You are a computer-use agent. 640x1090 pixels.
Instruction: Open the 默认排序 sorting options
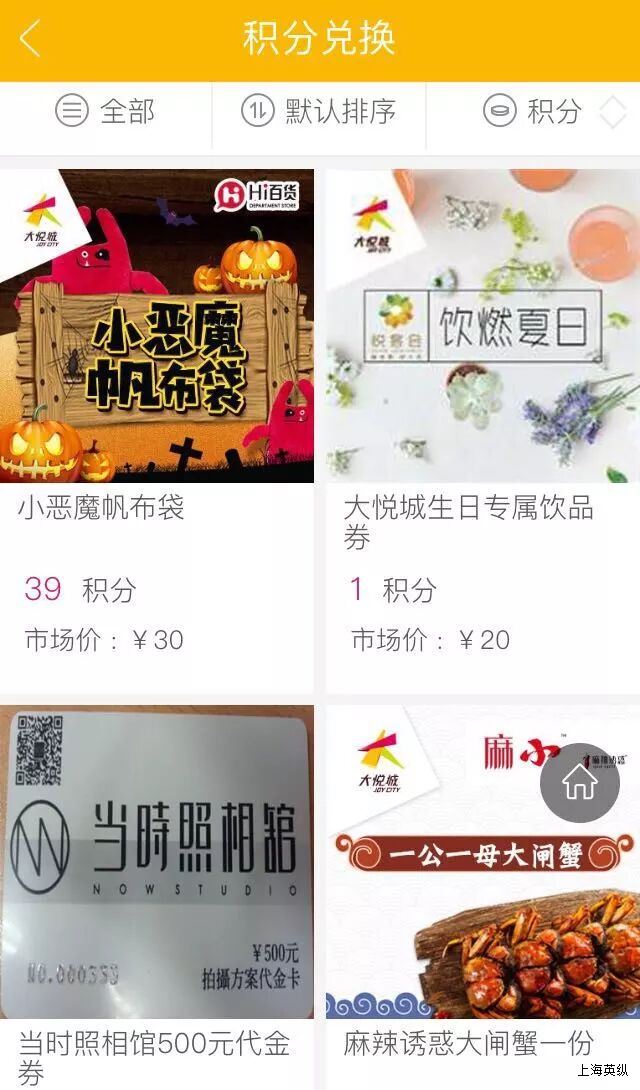coord(318,111)
